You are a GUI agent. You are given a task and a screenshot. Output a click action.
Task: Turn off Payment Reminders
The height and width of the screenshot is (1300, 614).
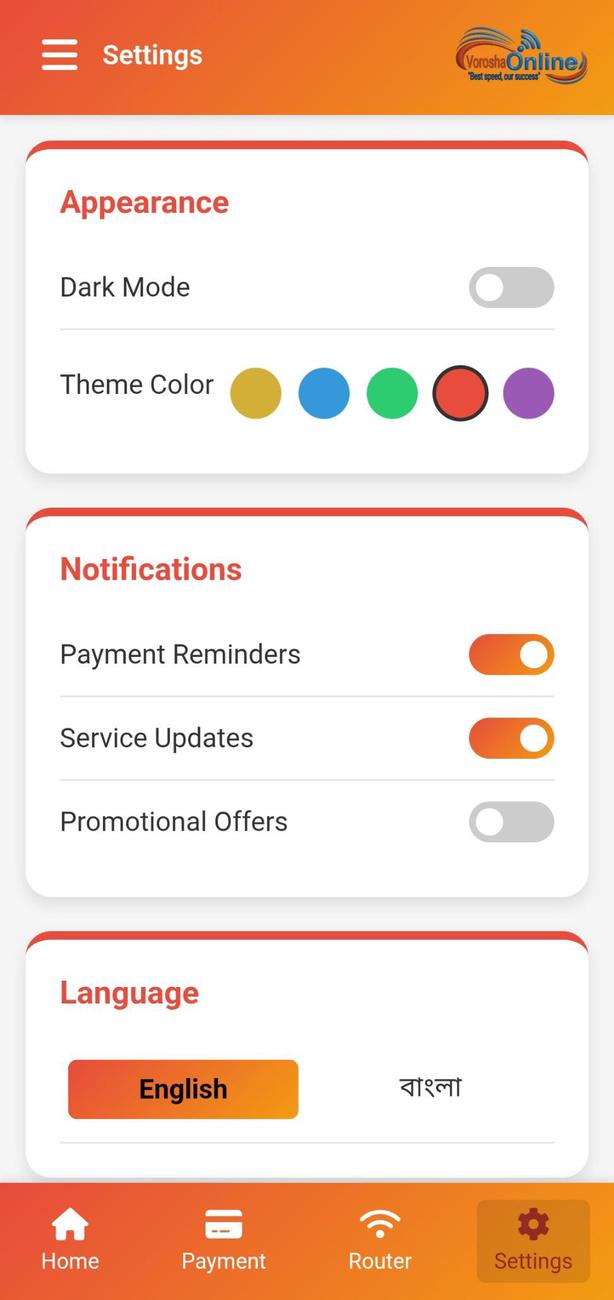pos(511,655)
